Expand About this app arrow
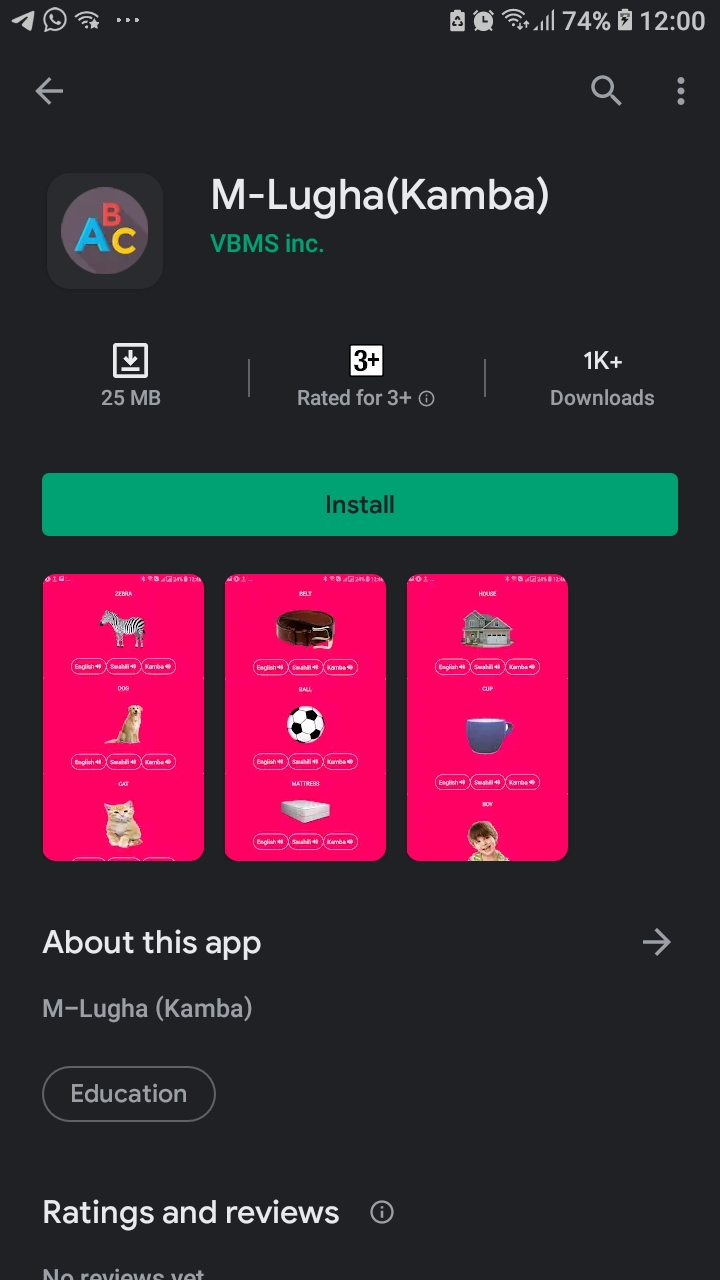Viewport: 720px width, 1280px height. coord(656,942)
